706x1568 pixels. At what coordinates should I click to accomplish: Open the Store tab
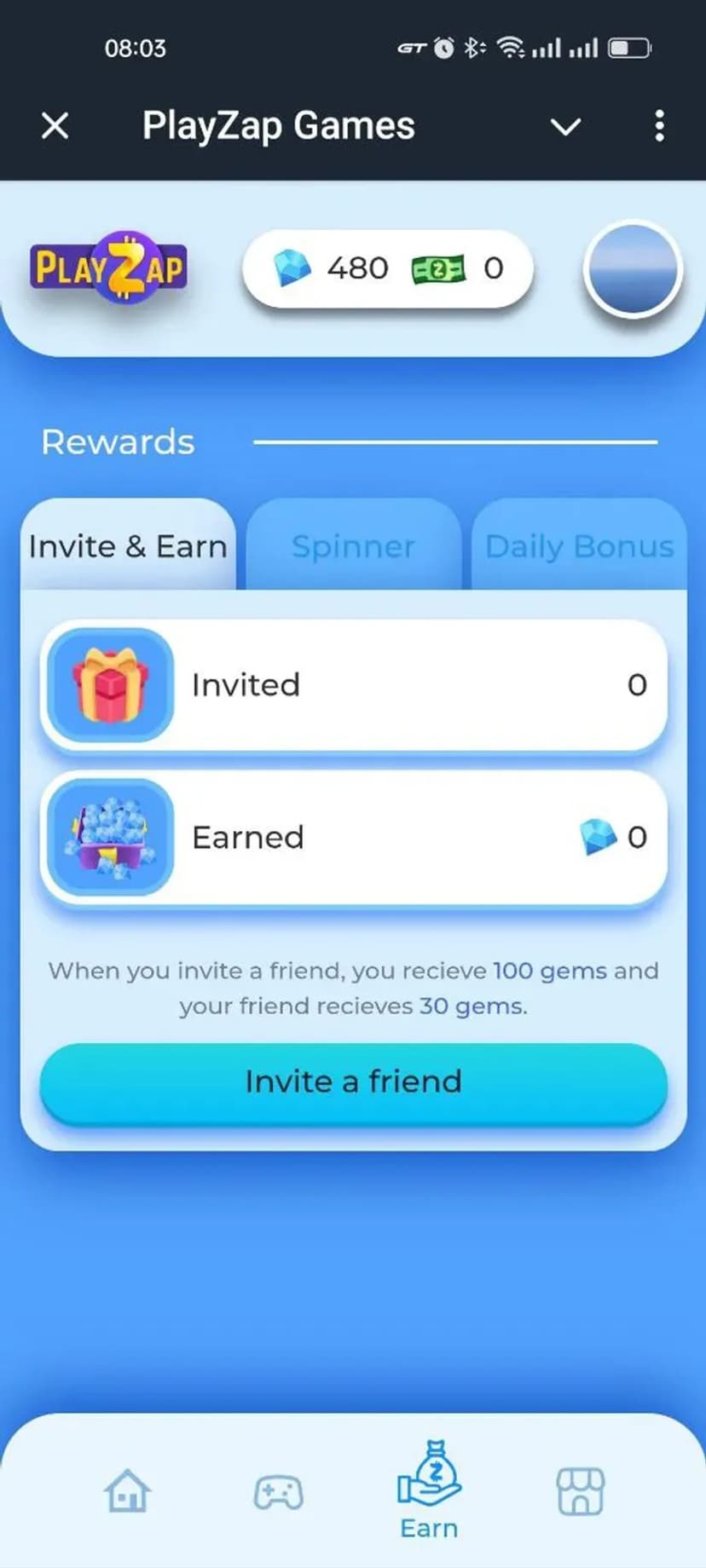pos(581,1491)
